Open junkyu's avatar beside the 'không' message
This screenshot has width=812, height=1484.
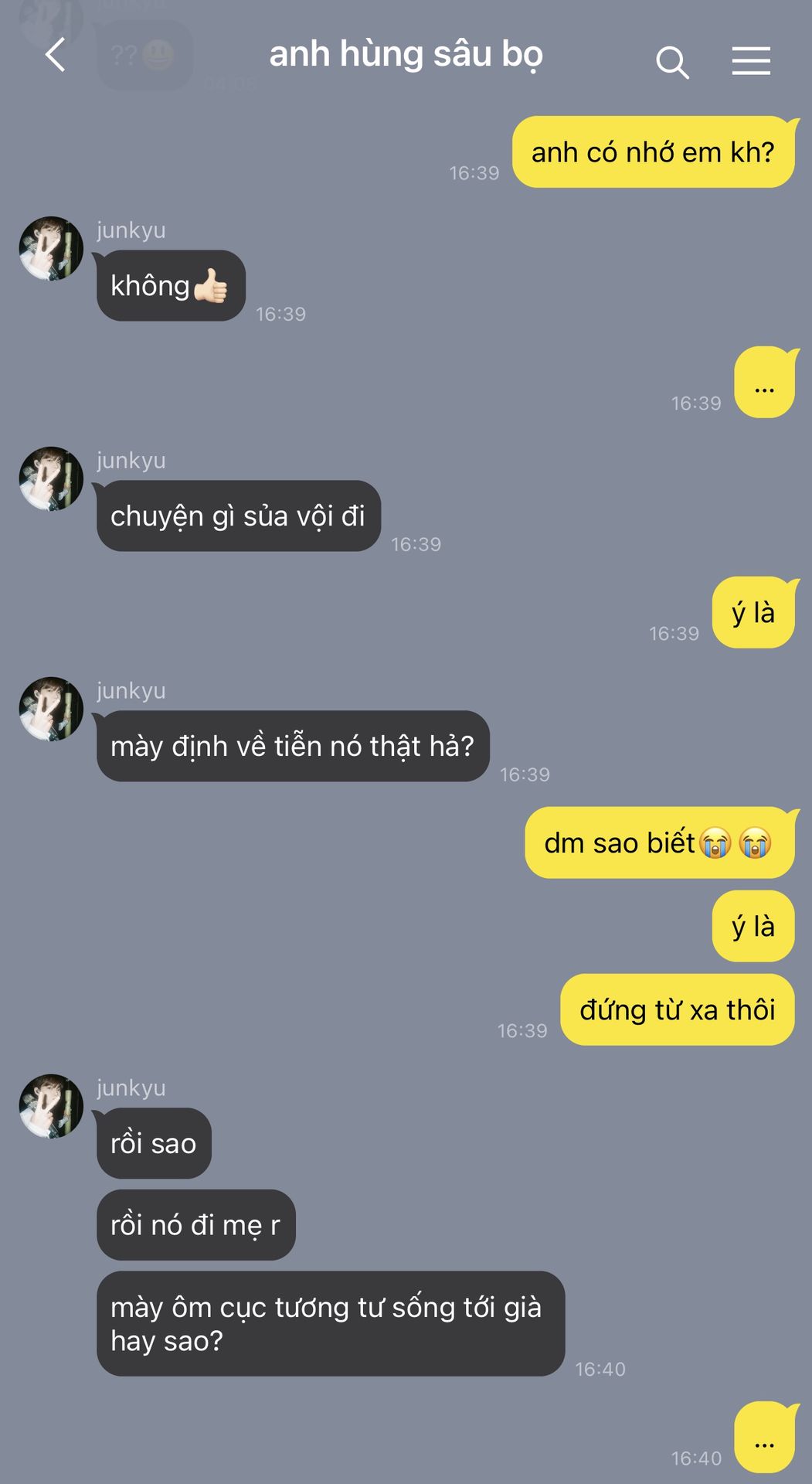[x=51, y=248]
